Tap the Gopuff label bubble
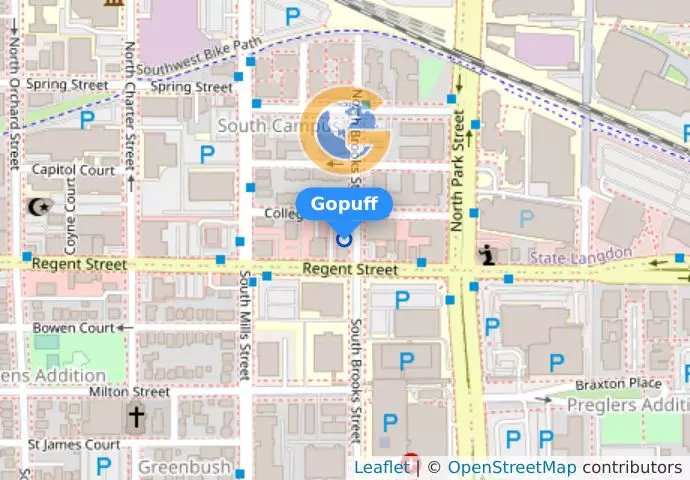The height and width of the screenshot is (480, 690). 344,204
